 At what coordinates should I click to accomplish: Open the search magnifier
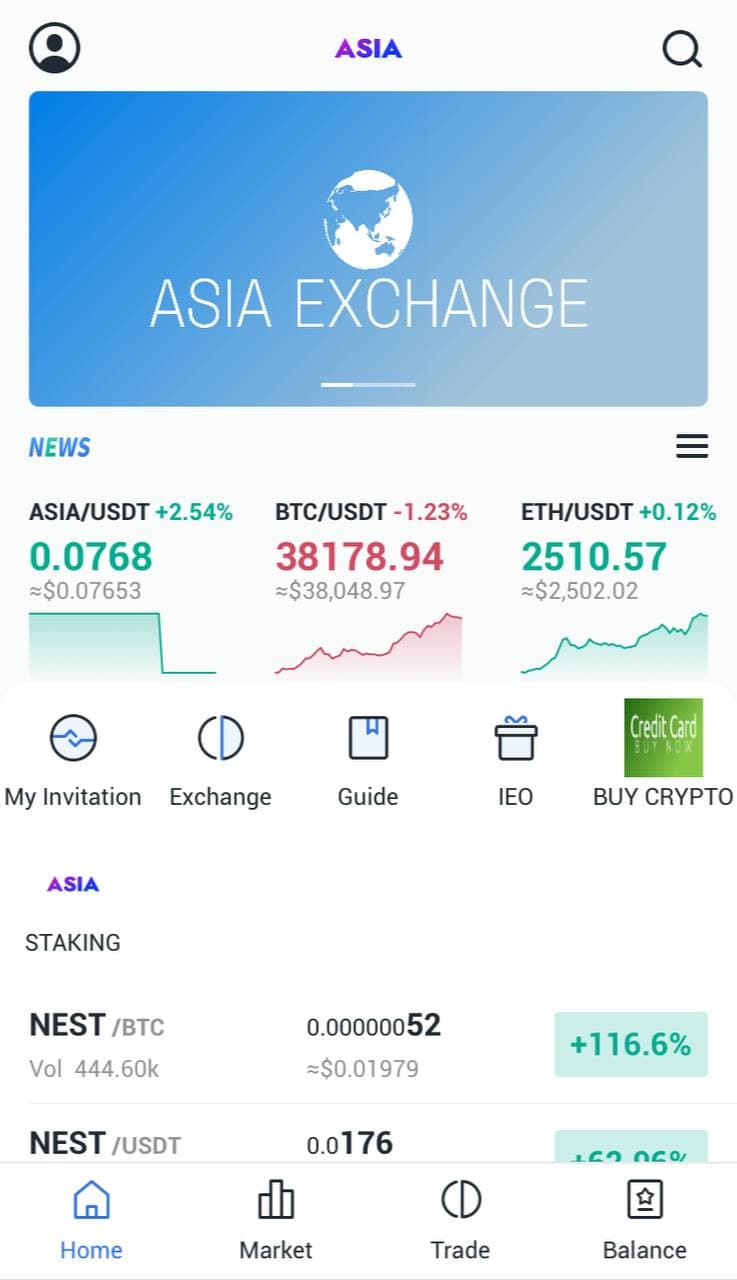click(x=682, y=48)
